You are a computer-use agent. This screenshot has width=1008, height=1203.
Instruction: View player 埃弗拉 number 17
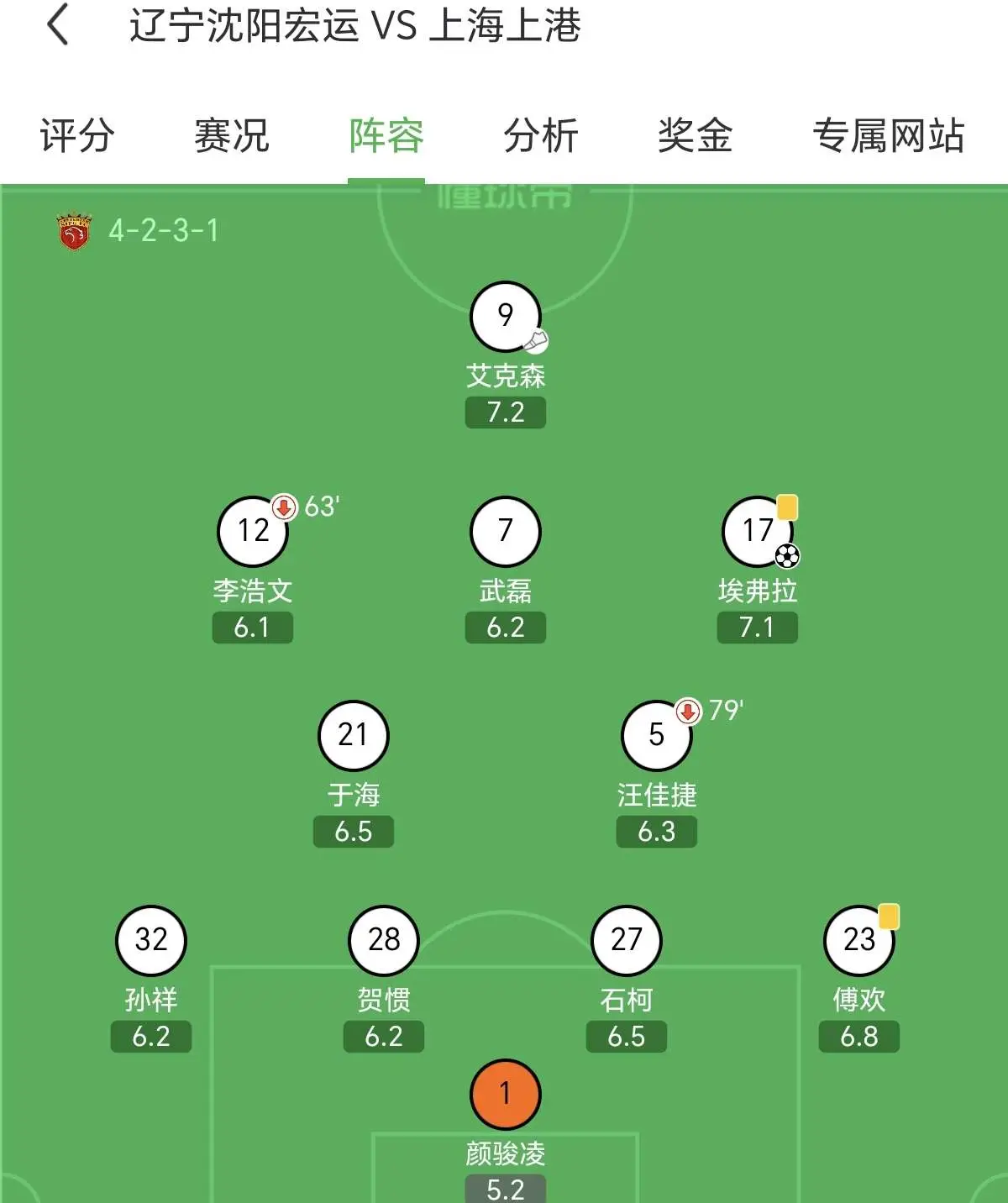758,532
